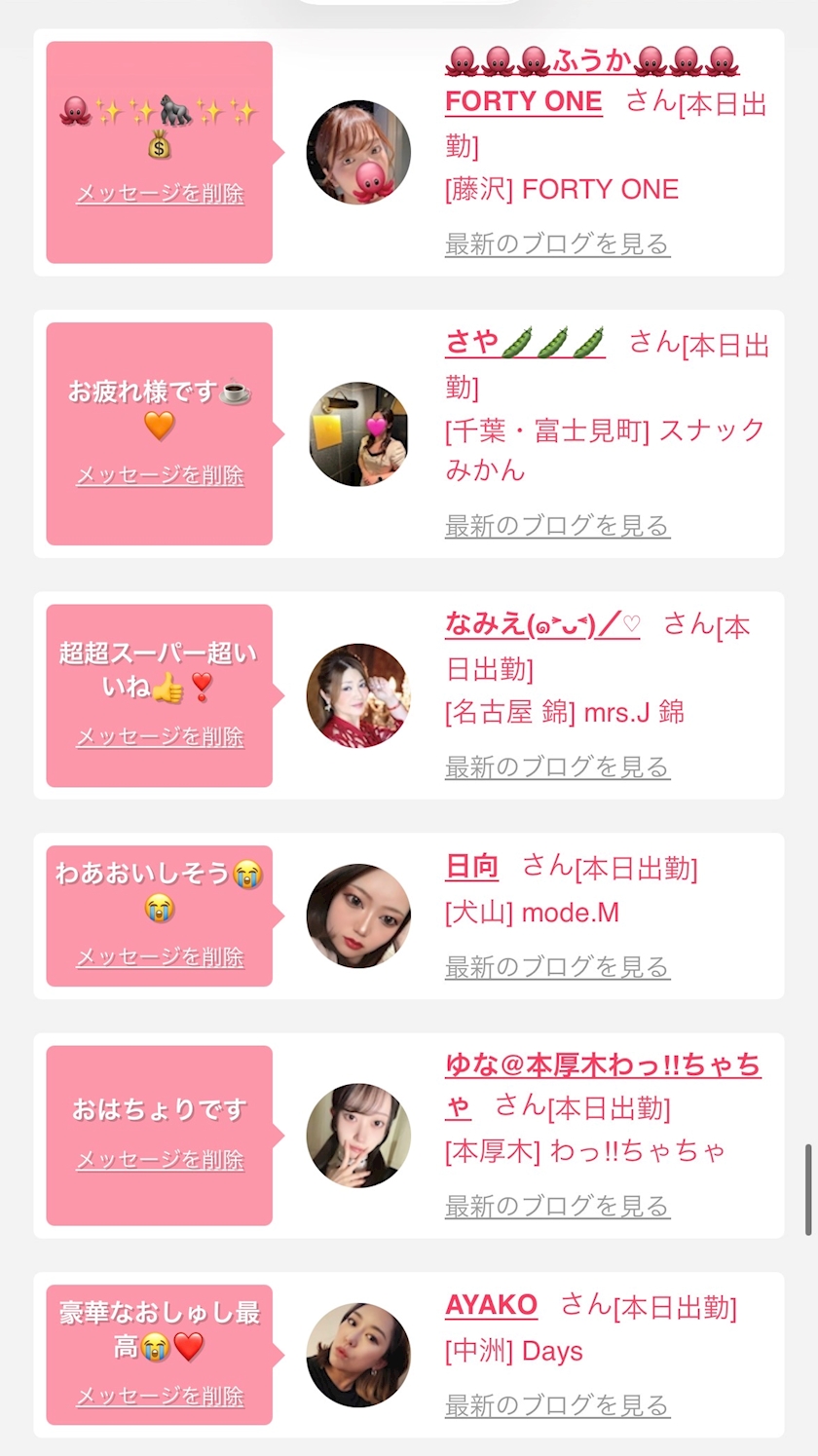View latest blog from スナックみかん's さや

(557, 526)
